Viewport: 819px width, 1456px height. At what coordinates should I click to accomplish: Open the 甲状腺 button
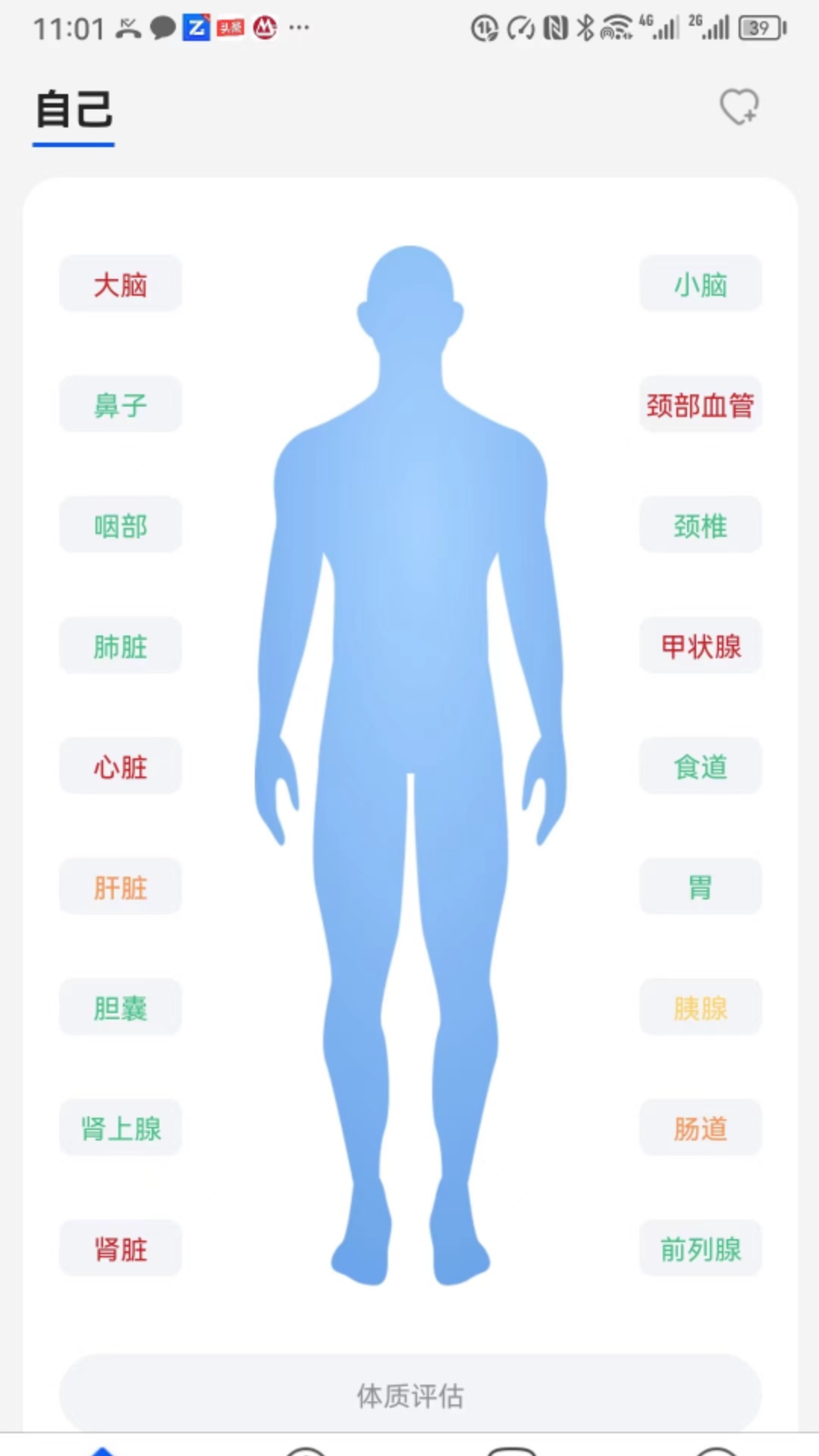point(700,646)
